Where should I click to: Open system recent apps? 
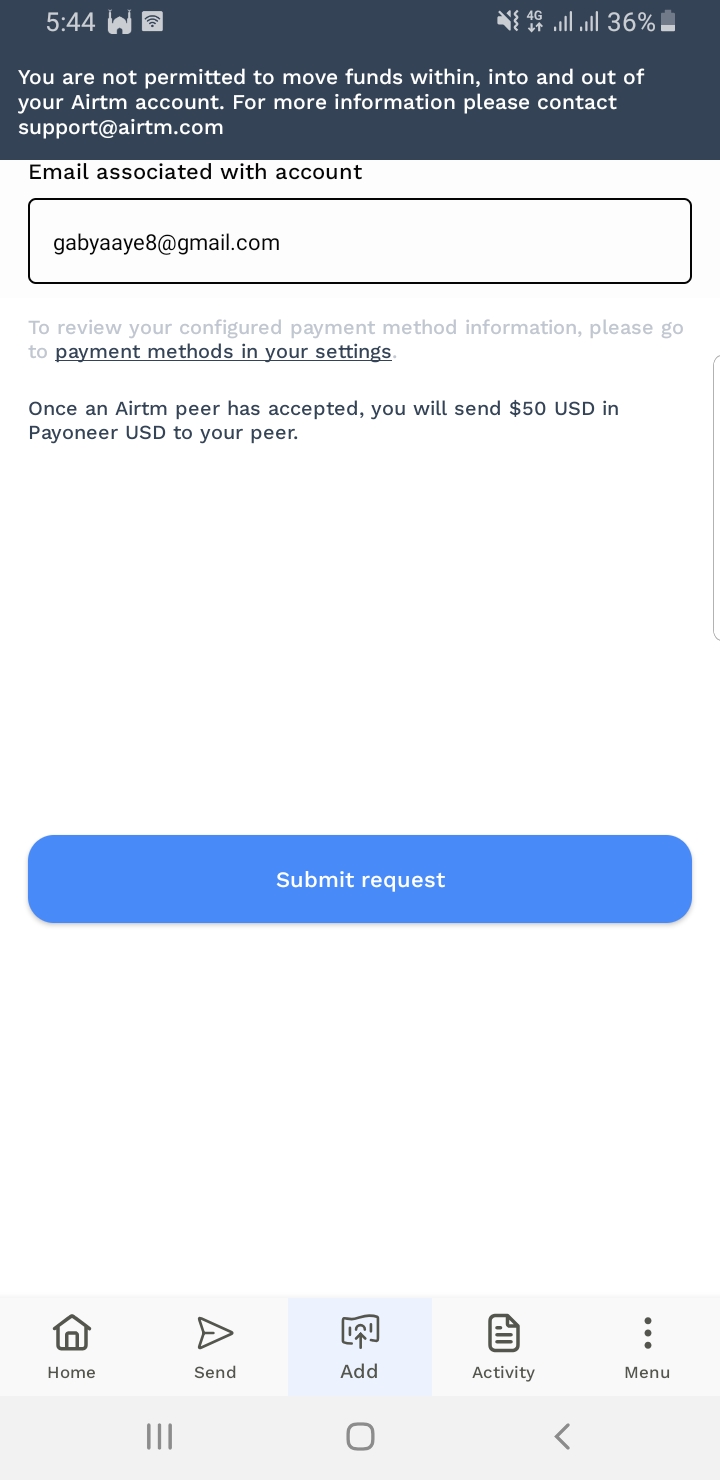(159, 1437)
